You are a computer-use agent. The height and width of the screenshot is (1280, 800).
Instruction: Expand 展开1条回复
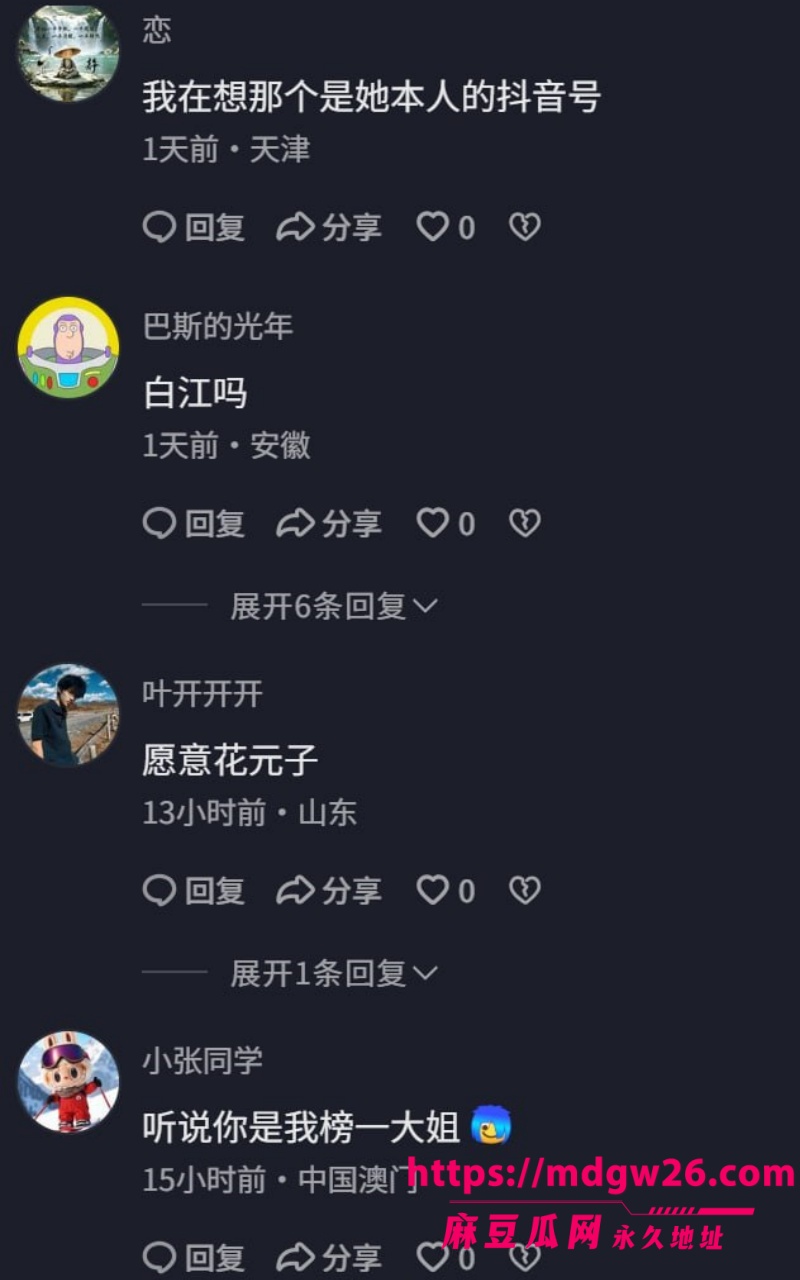point(334,973)
